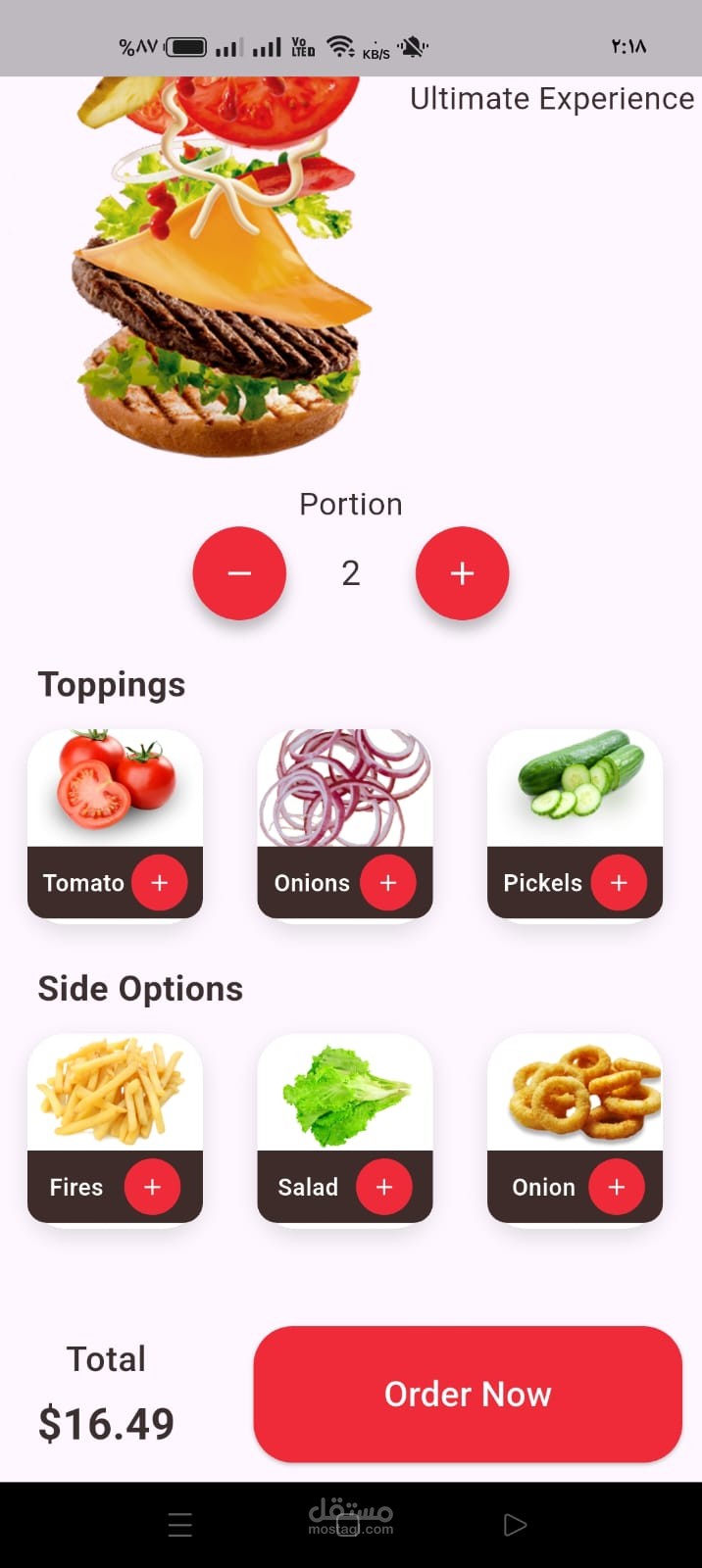Increase the portion count
Image resolution: width=702 pixels, height=1568 pixels.
click(x=462, y=573)
